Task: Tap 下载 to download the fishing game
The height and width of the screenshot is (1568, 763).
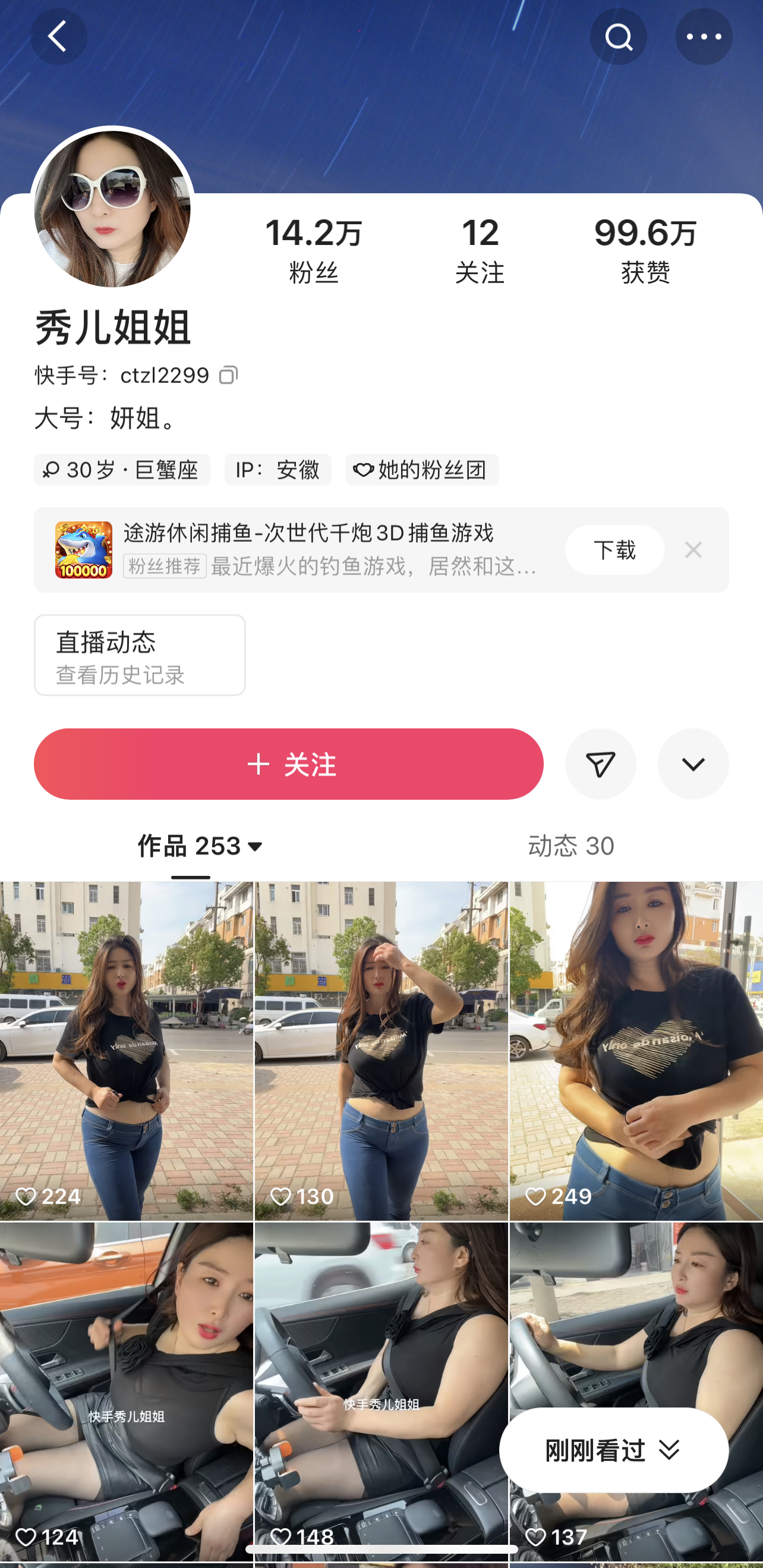Action: click(x=614, y=550)
